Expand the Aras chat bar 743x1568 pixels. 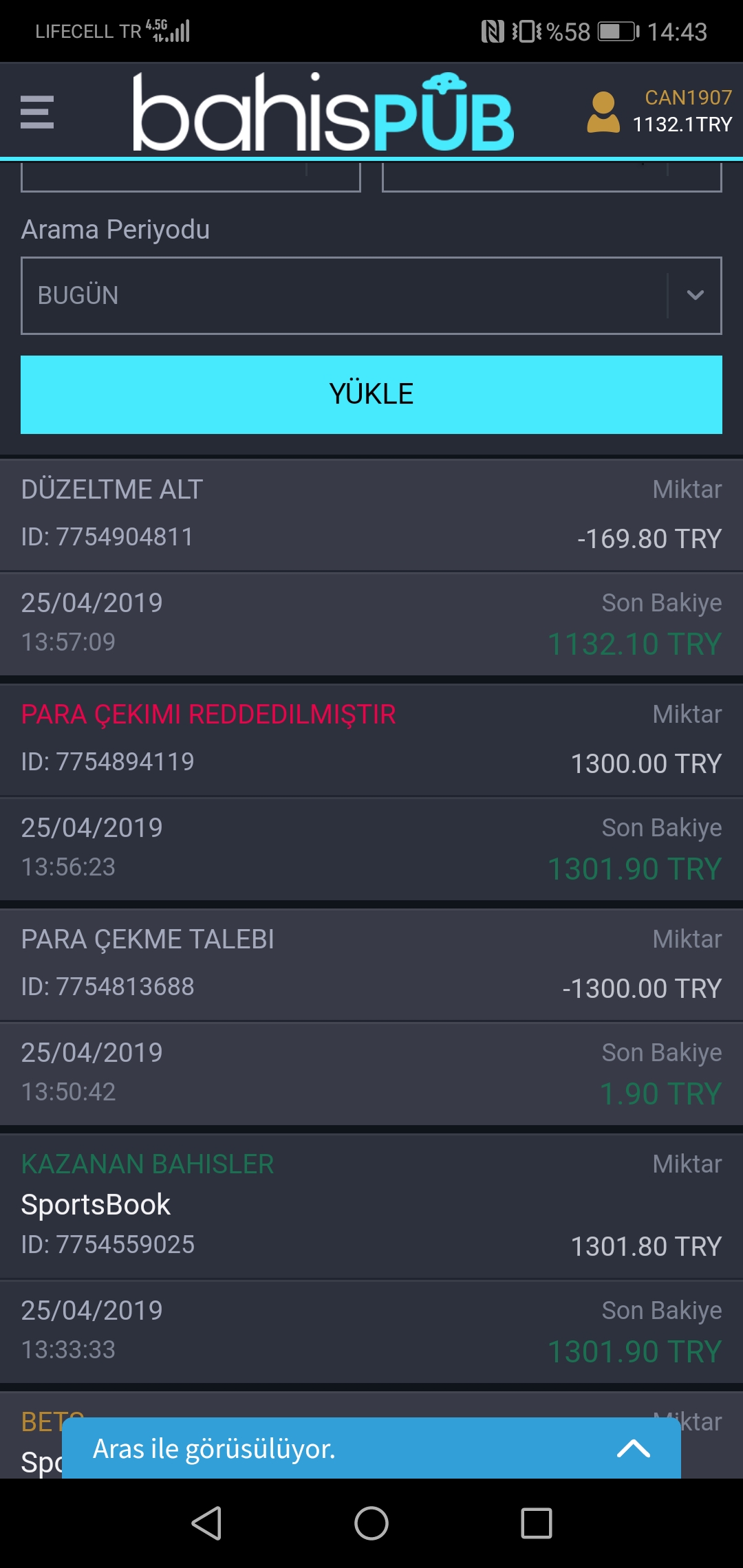pos(371,1448)
